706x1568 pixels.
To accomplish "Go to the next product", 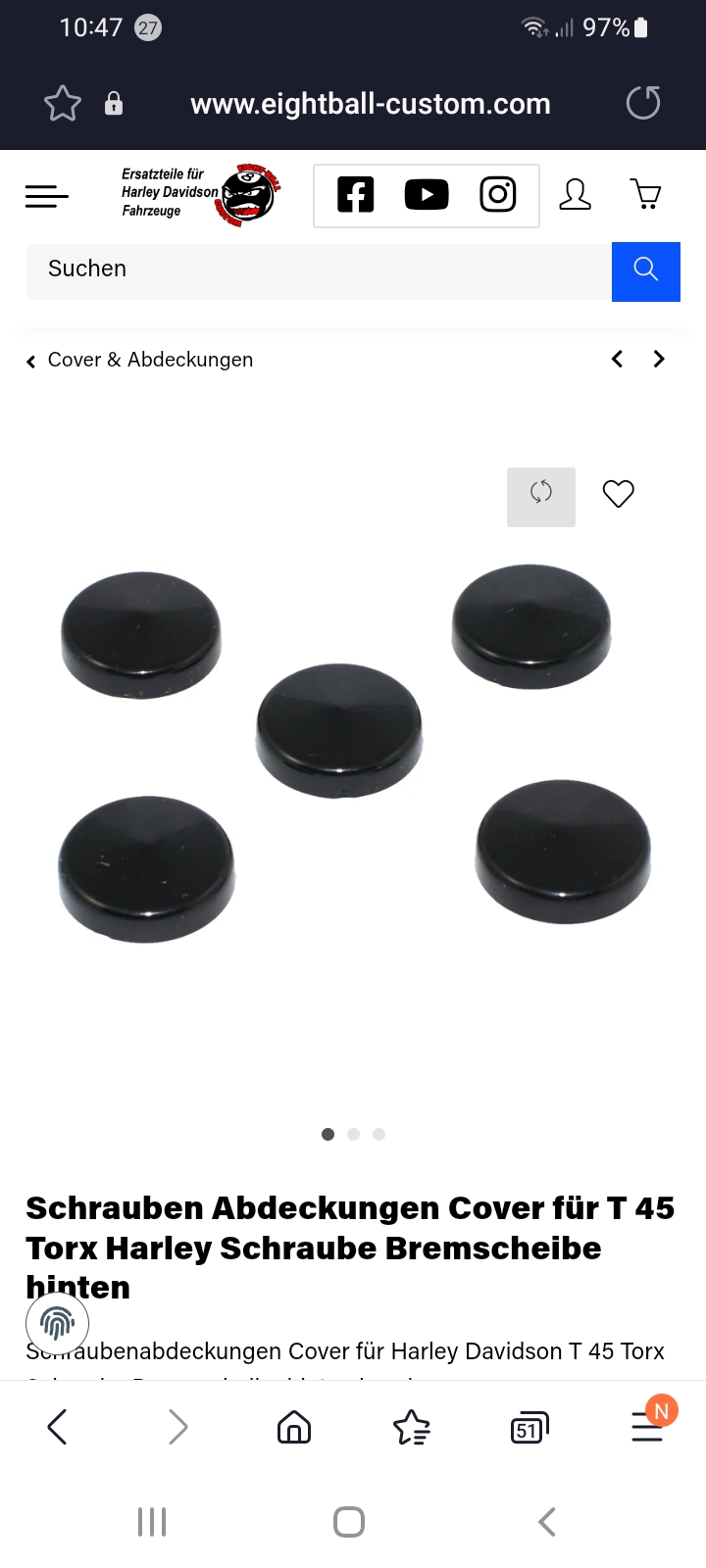I will pos(659,359).
